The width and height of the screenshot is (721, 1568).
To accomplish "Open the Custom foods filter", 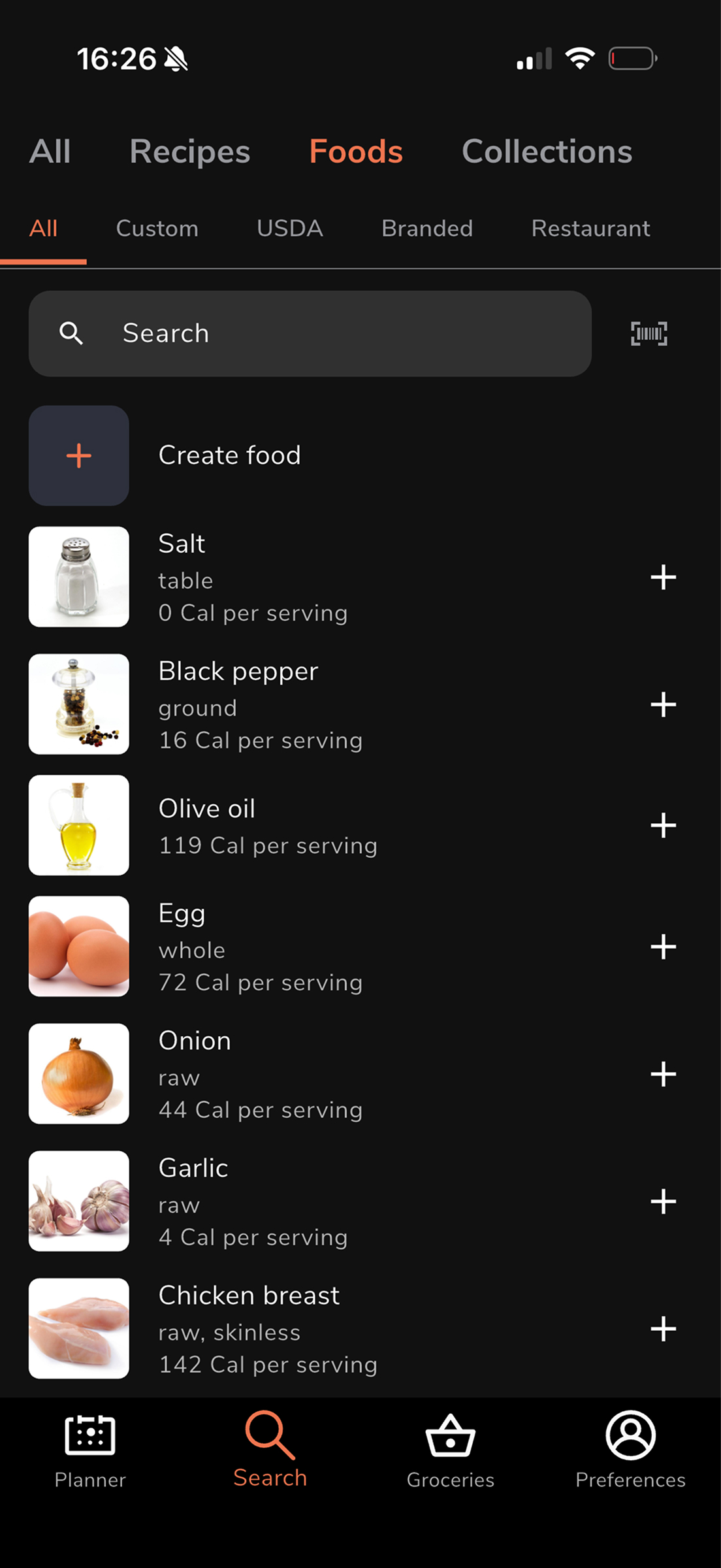I will [157, 228].
